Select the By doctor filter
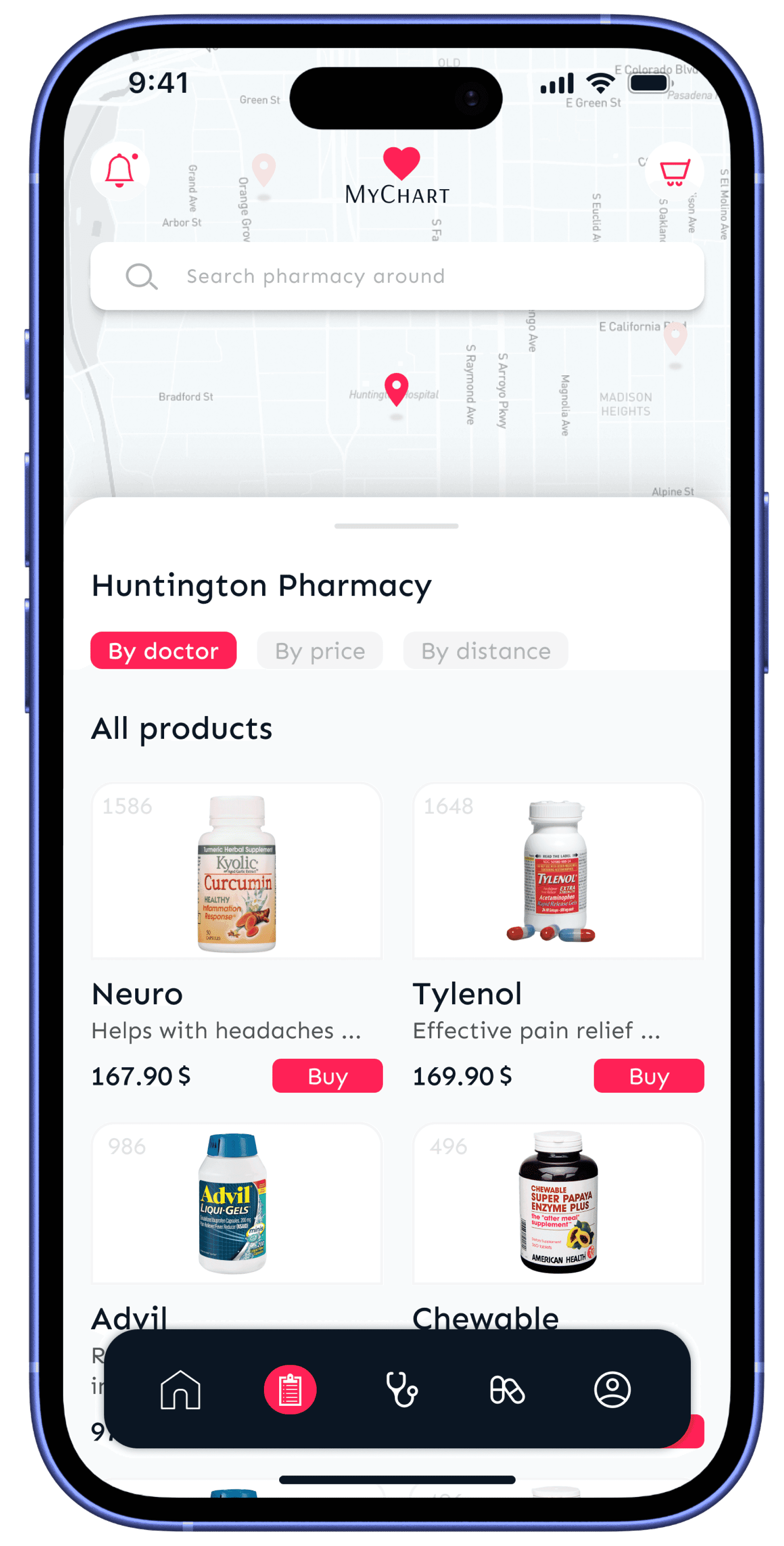The height and width of the screenshot is (1546, 784). 163,651
